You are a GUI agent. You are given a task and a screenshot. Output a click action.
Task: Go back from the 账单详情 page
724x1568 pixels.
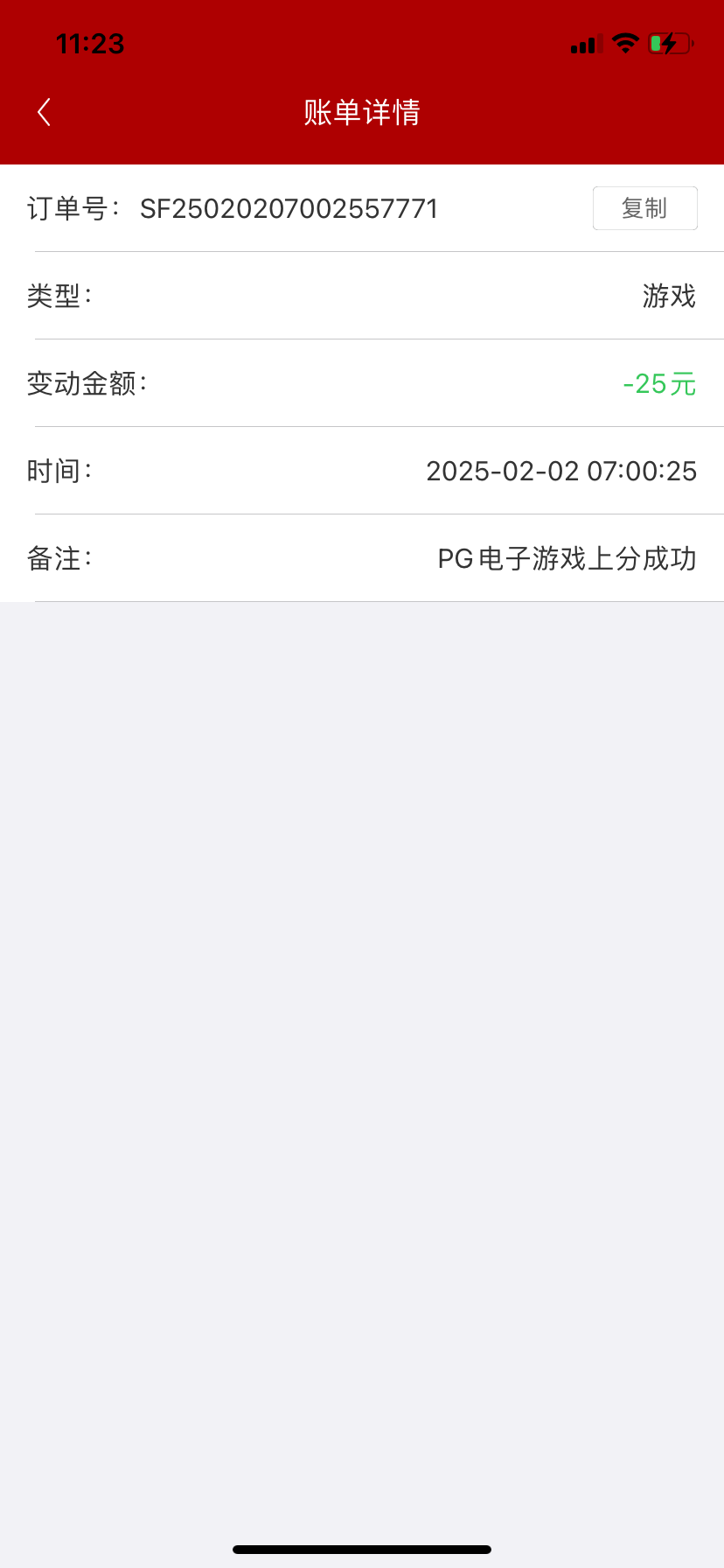click(x=44, y=112)
